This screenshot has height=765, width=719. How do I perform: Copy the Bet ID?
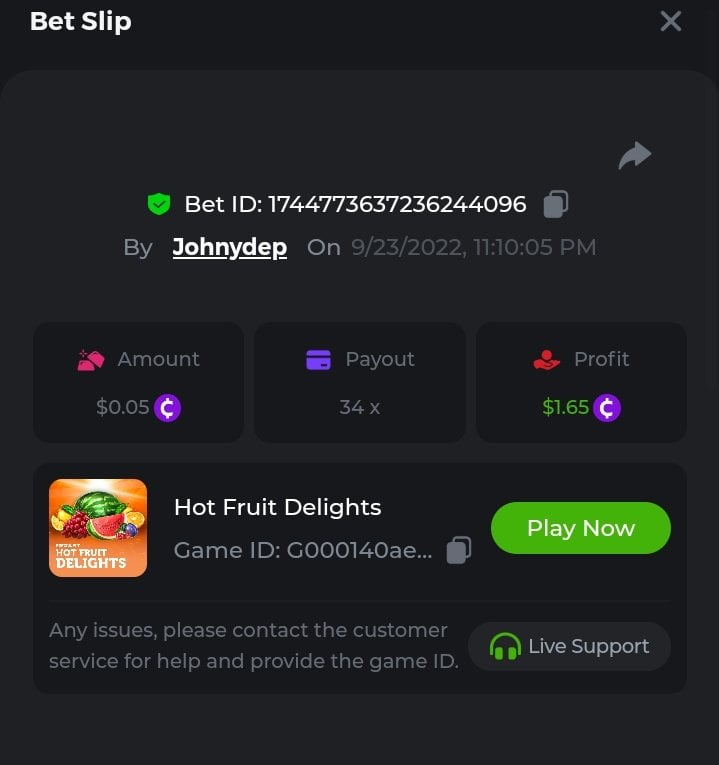pyautogui.click(x=556, y=204)
